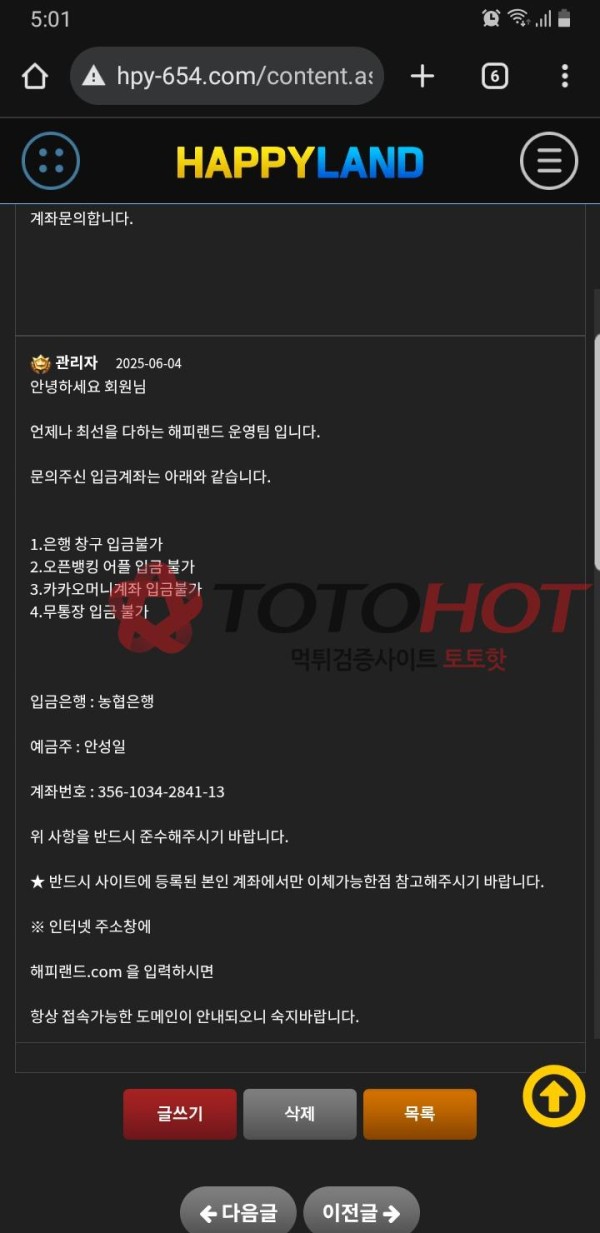Screen dimensions: 600x1233
Task: Open a new browser tab
Action: click(x=422, y=76)
